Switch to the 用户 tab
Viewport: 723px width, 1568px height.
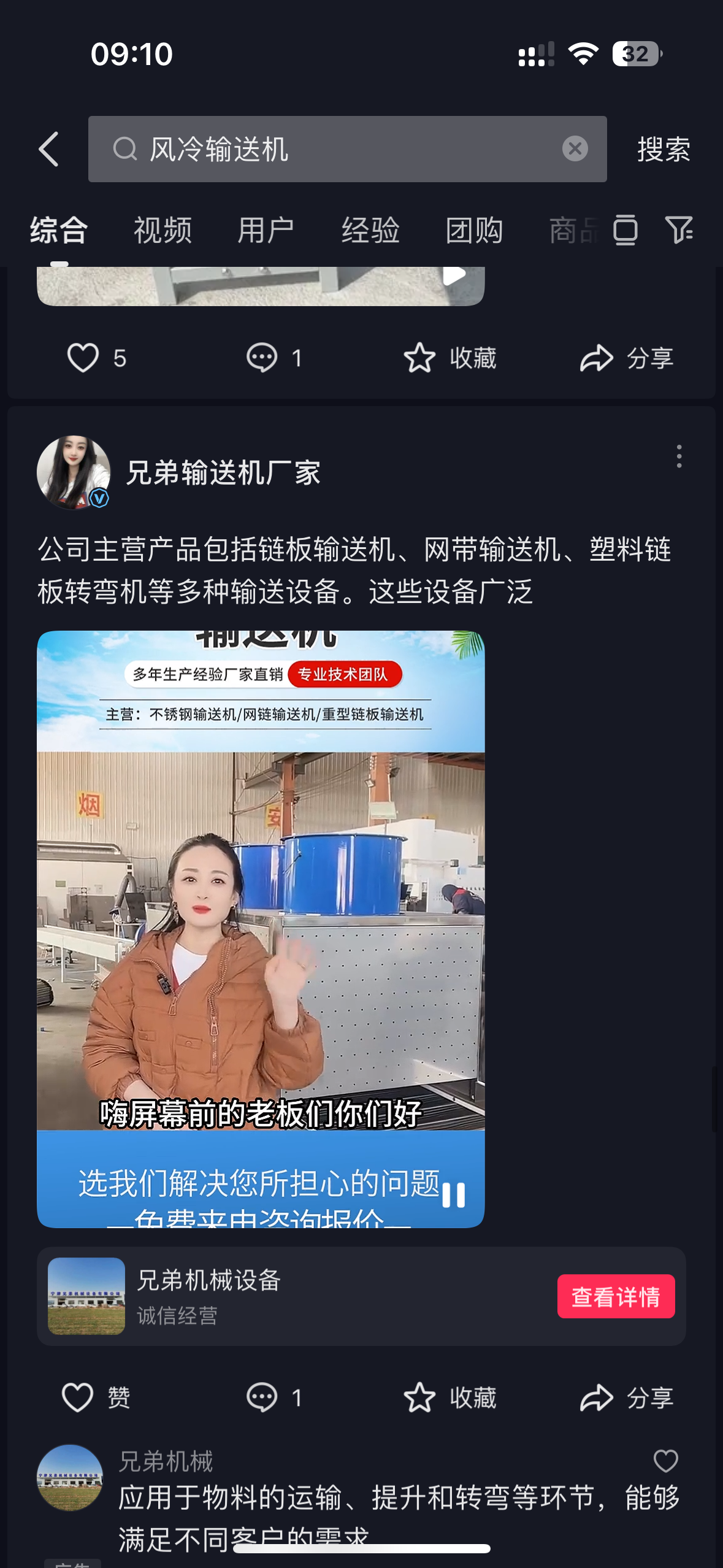click(266, 231)
